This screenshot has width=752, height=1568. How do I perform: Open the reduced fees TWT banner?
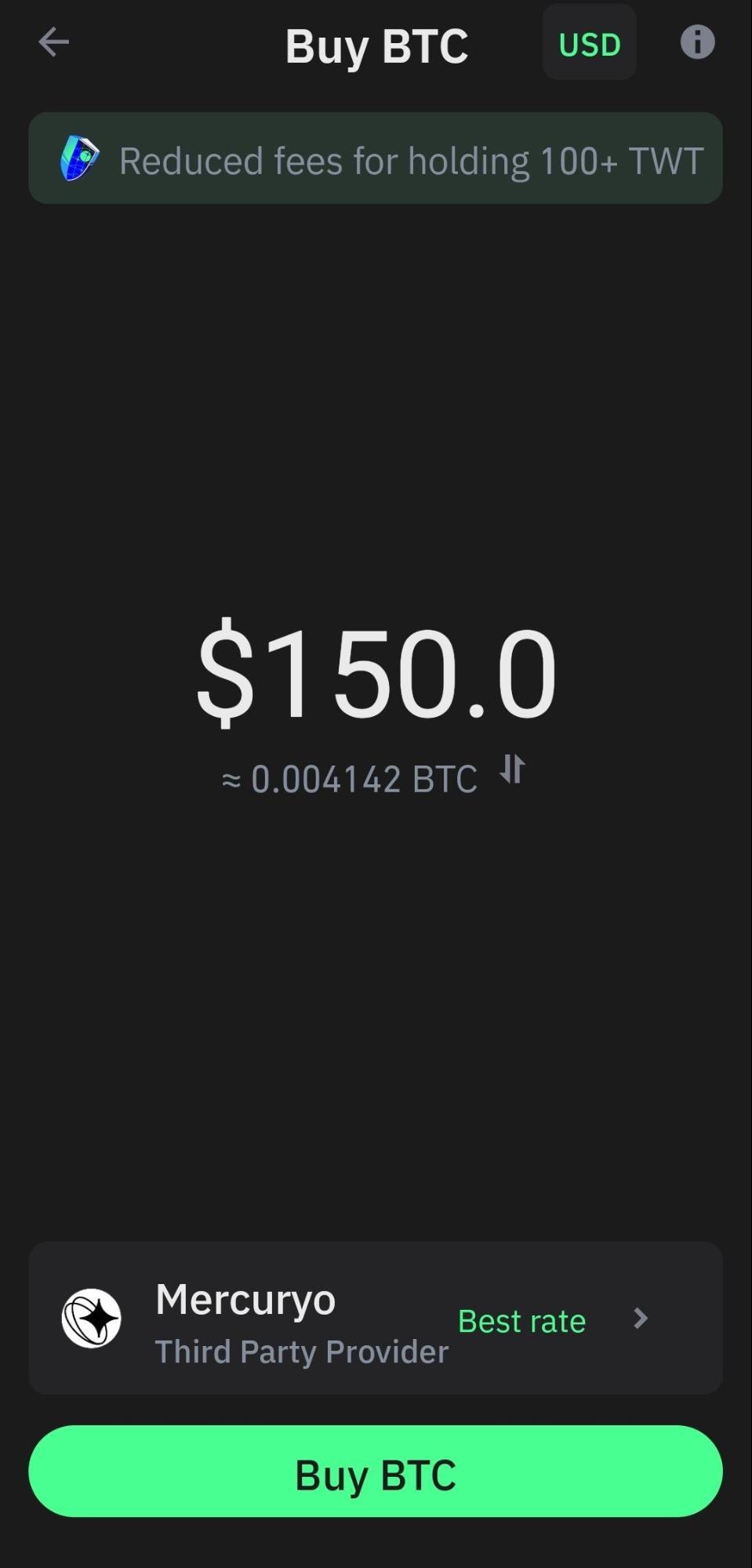(376, 158)
